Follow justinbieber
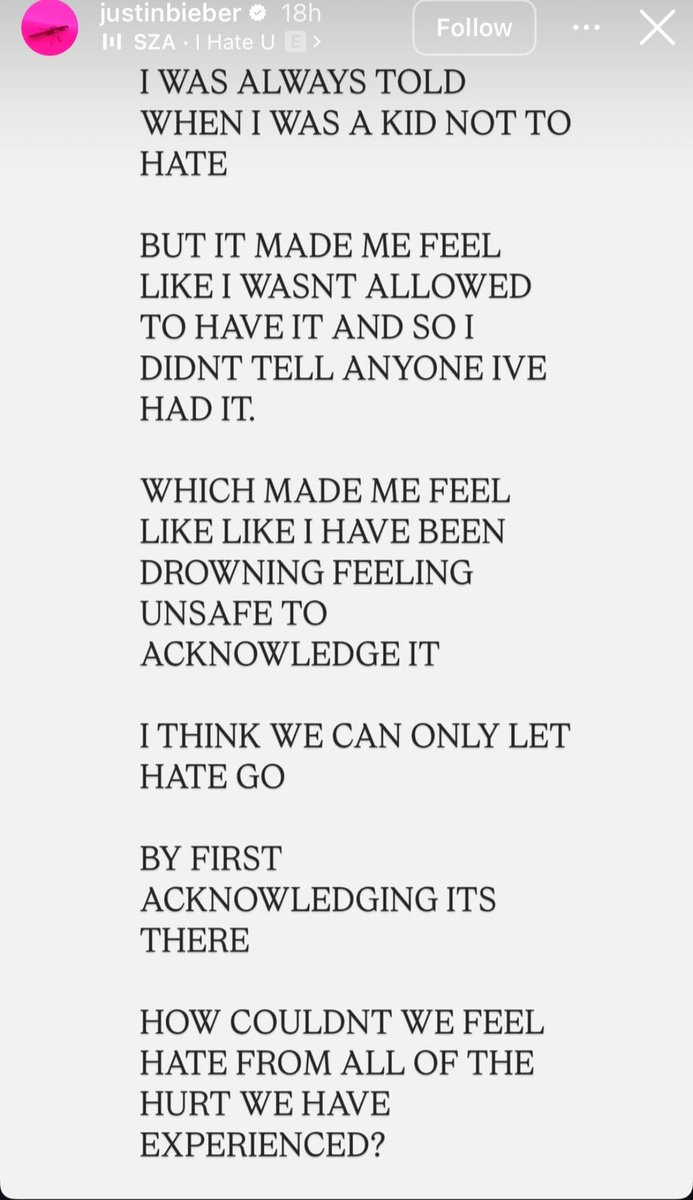693x1200 pixels. tap(474, 28)
